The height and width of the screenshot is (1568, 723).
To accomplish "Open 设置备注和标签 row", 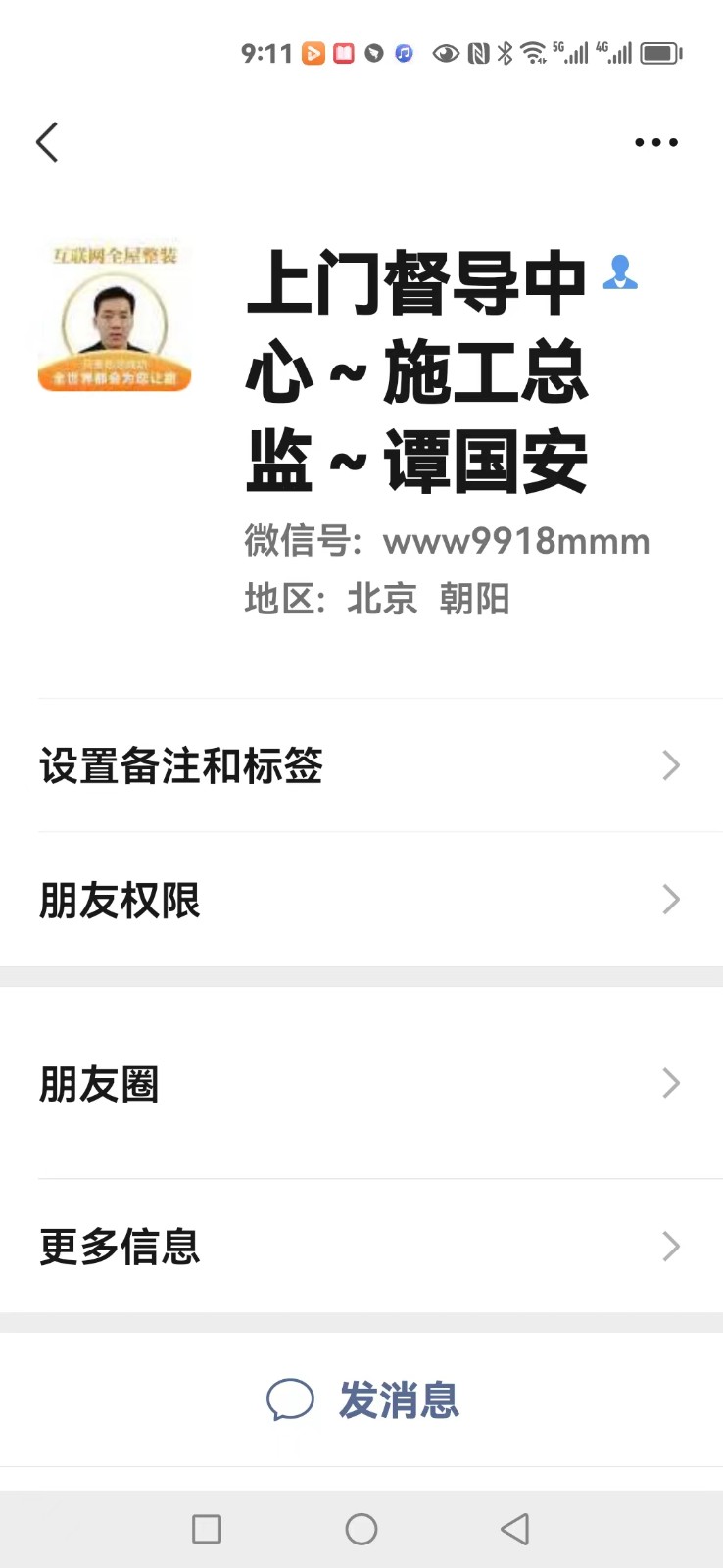I will 361,765.
